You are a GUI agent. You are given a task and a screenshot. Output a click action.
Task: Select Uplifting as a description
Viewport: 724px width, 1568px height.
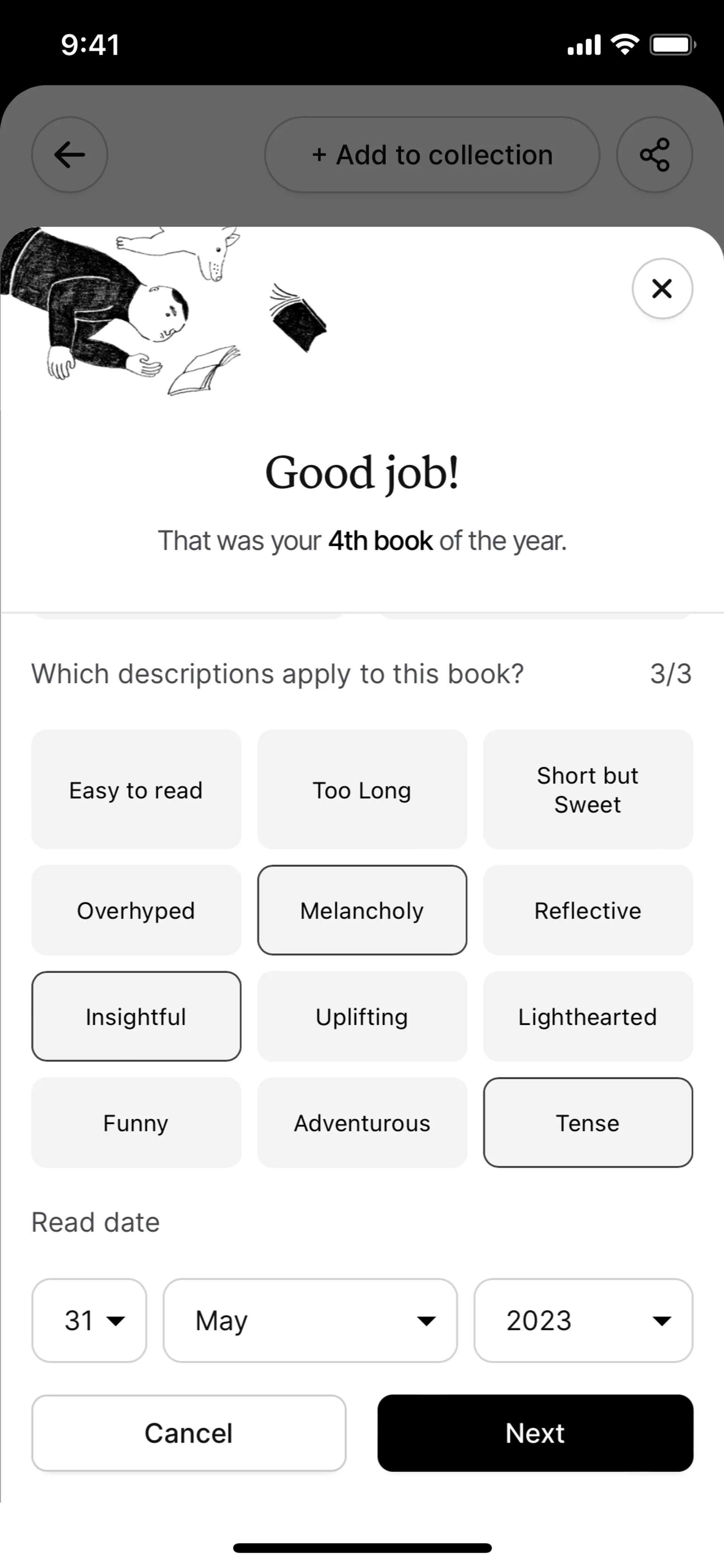point(362,1016)
